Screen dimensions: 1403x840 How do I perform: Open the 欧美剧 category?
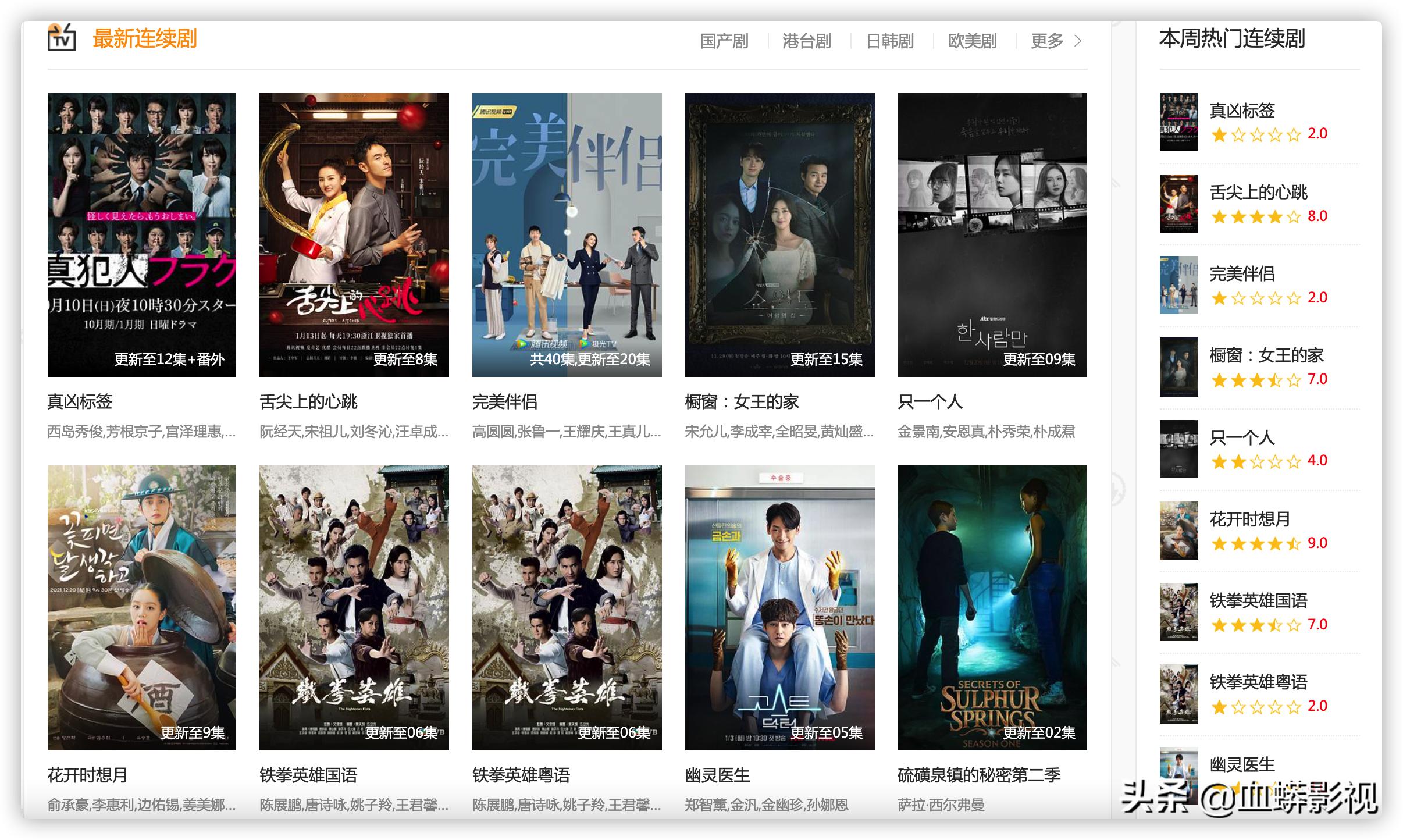(972, 41)
